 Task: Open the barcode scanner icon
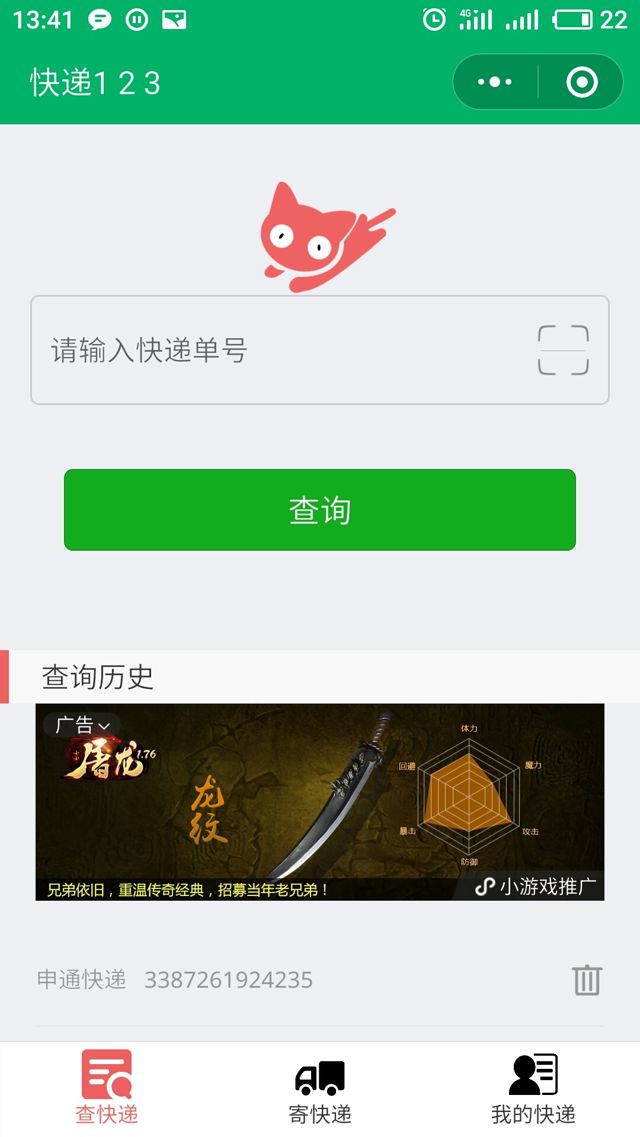[563, 350]
